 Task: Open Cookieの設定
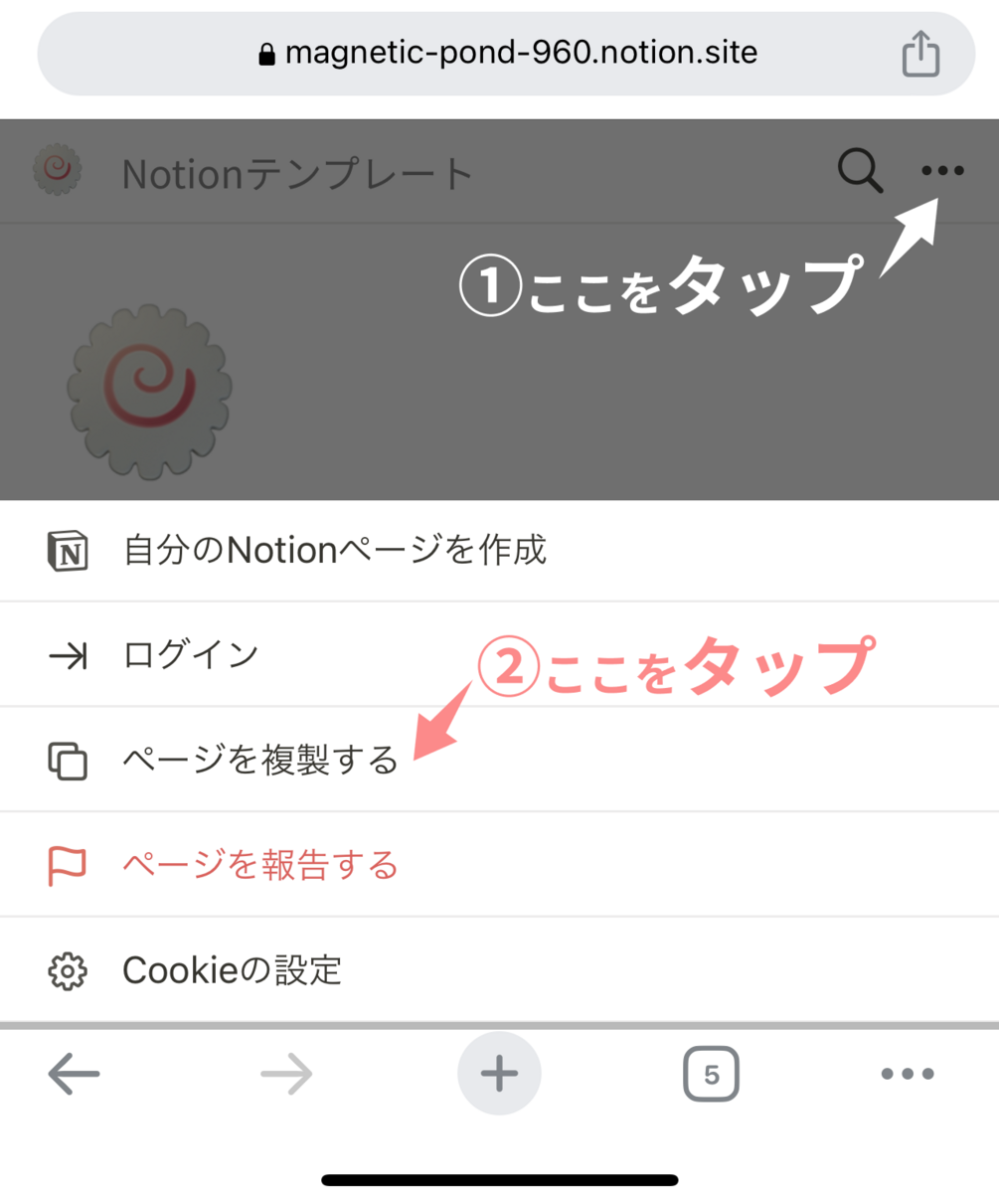[x=232, y=970]
